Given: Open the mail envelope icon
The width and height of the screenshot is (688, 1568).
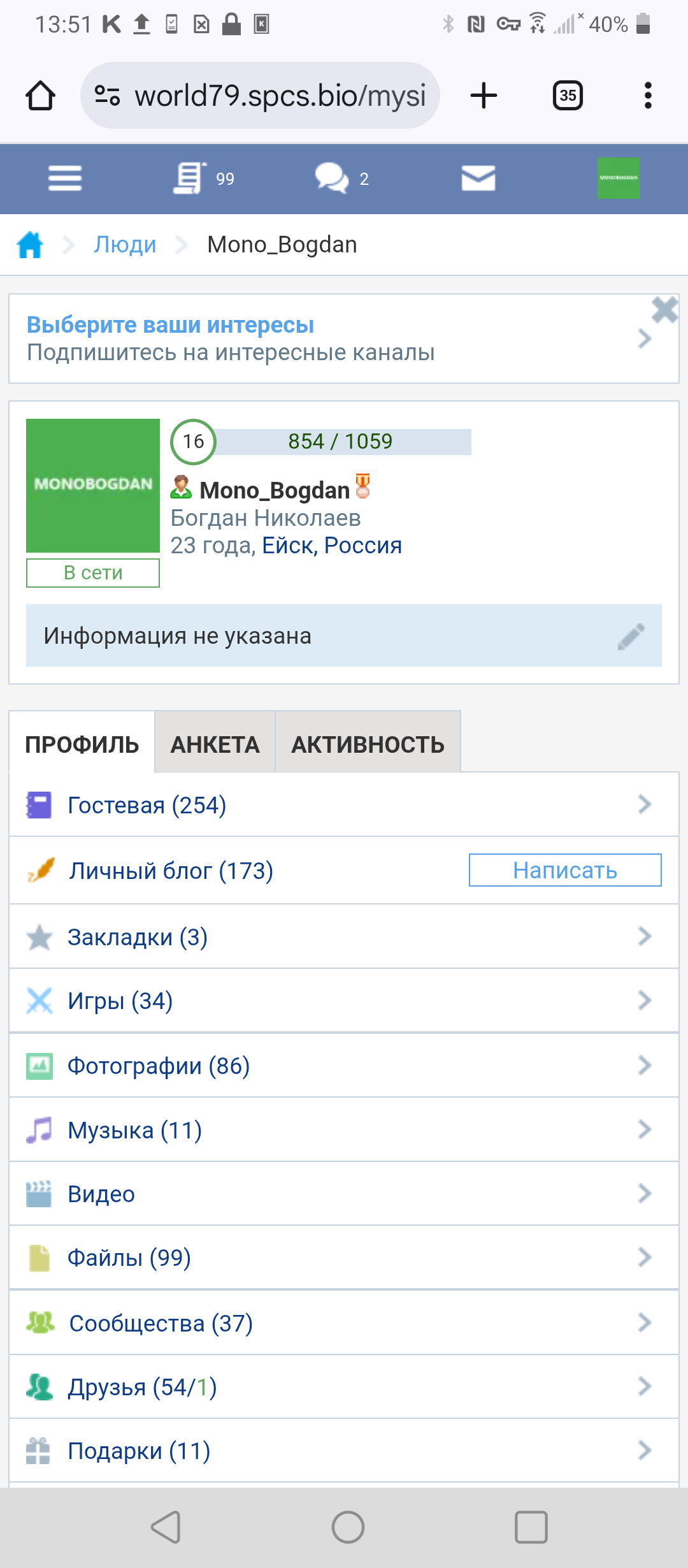Looking at the screenshot, I should coord(478,178).
